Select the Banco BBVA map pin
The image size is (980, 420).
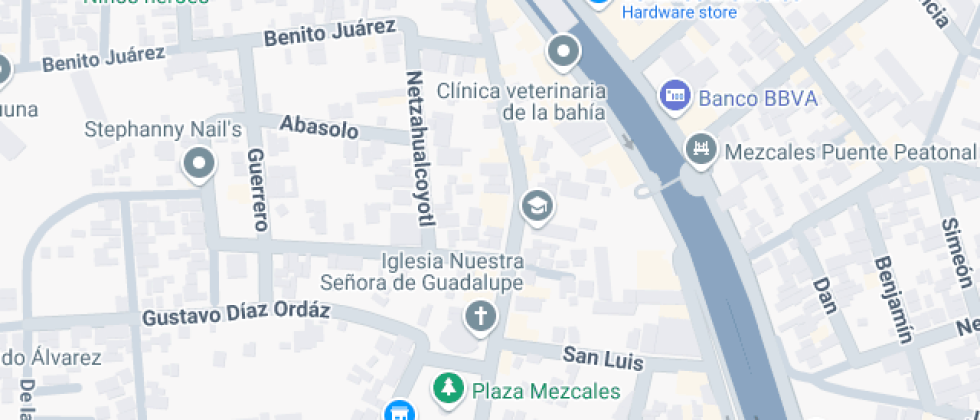pyautogui.click(x=676, y=96)
